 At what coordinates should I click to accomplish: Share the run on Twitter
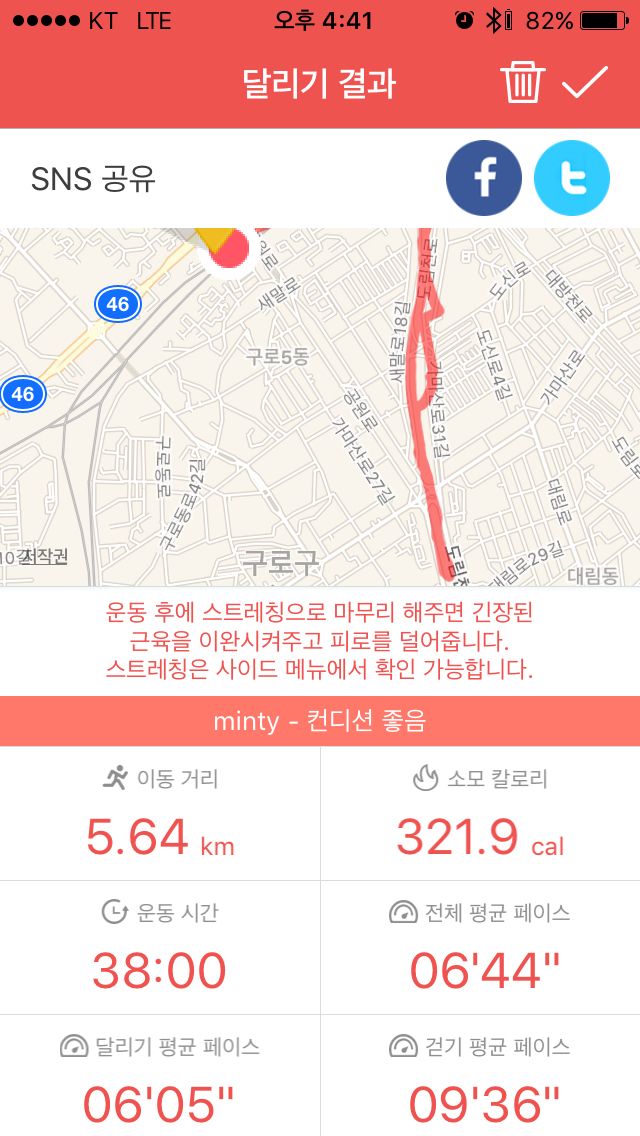pos(572,178)
